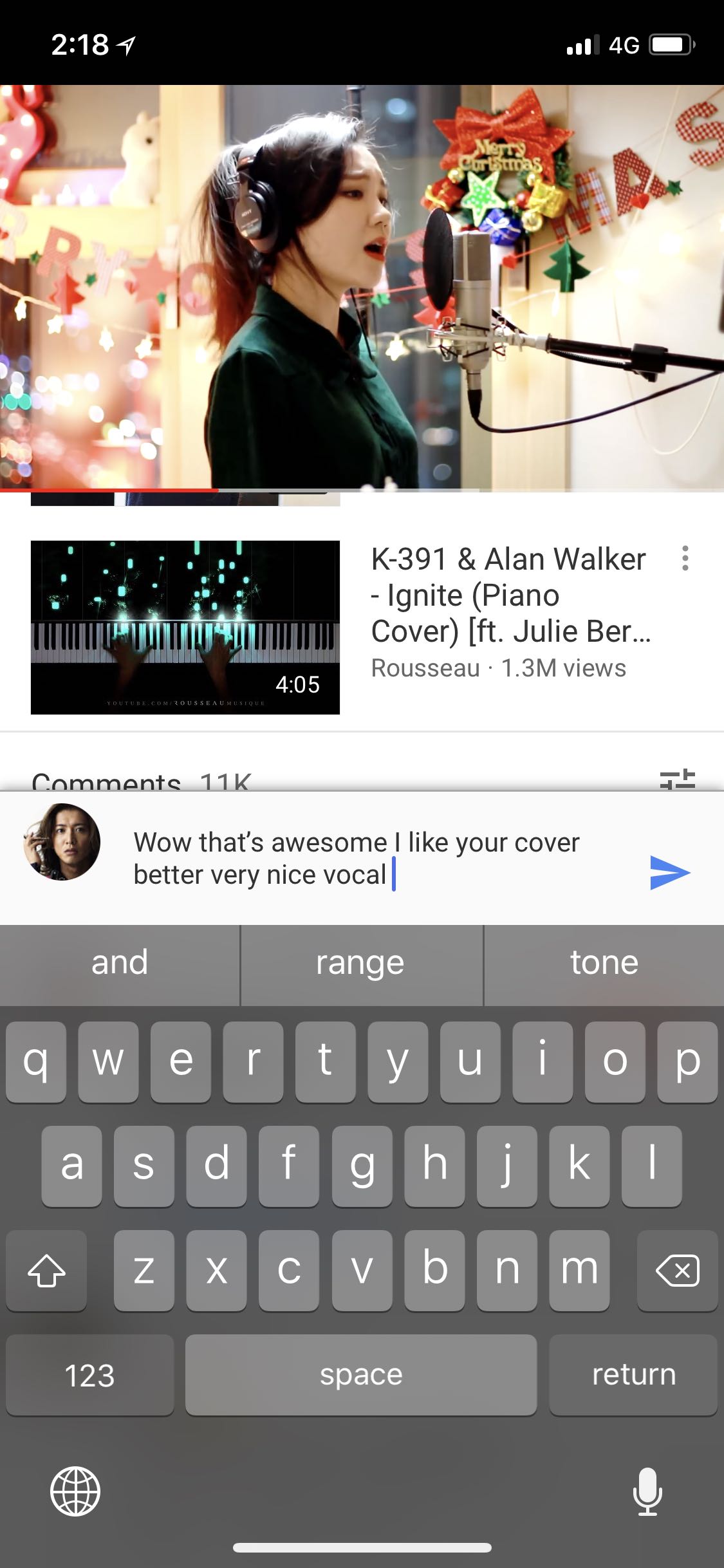
Task: Start voice dictation with the microphone key
Action: (x=647, y=1491)
